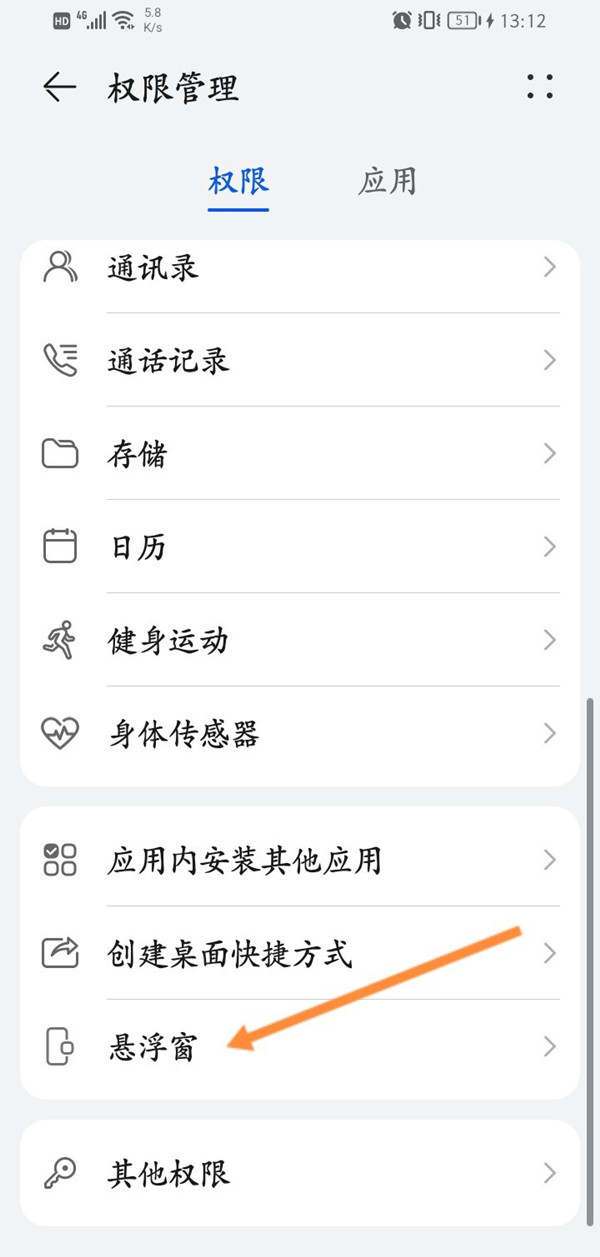The height and width of the screenshot is (1257, 600).
Task: View 存储 permission details
Action: pos(300,454)
